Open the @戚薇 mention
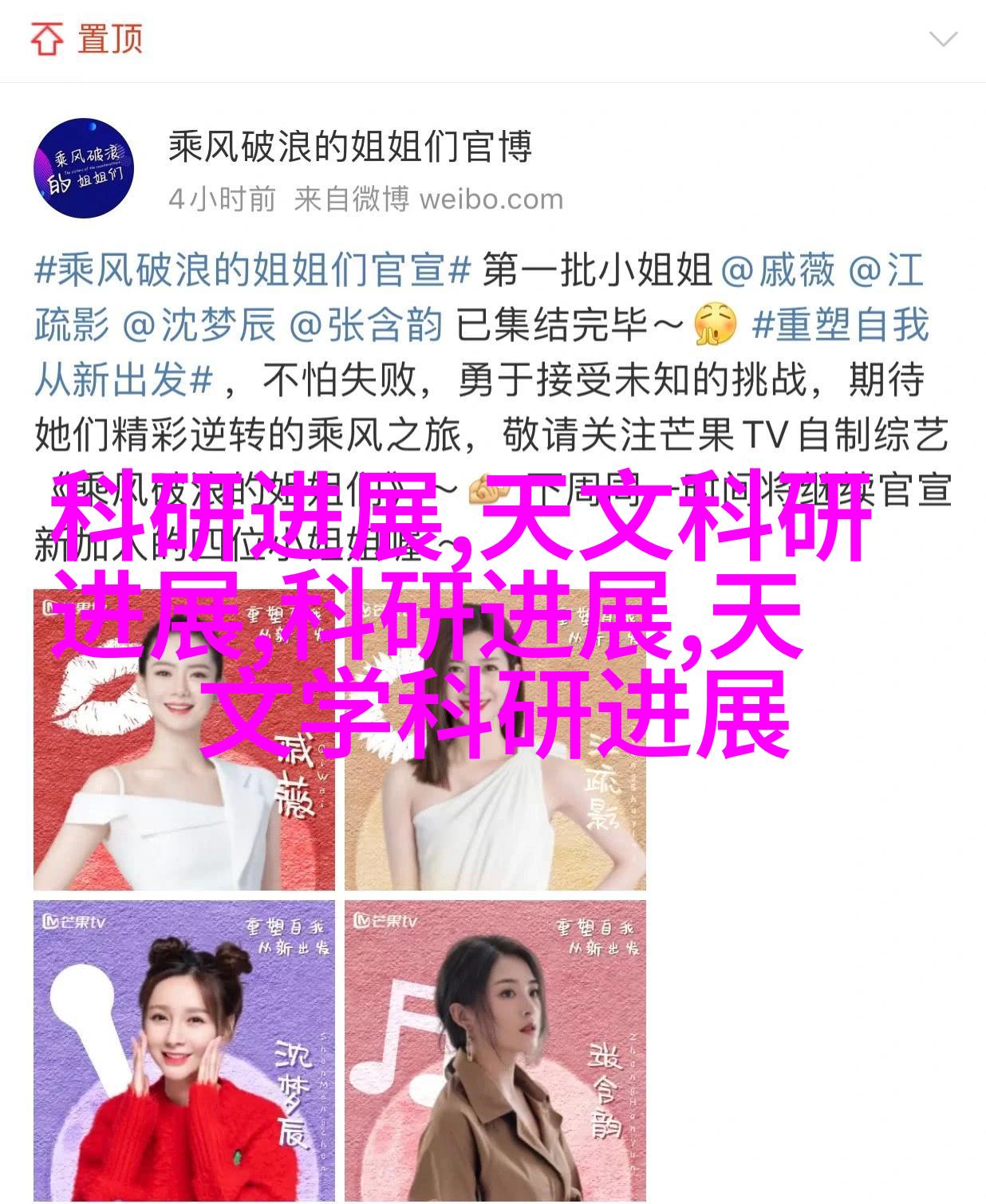Image resolution: width=986 pixels, height=1204 pixels. tap(777, 271)
